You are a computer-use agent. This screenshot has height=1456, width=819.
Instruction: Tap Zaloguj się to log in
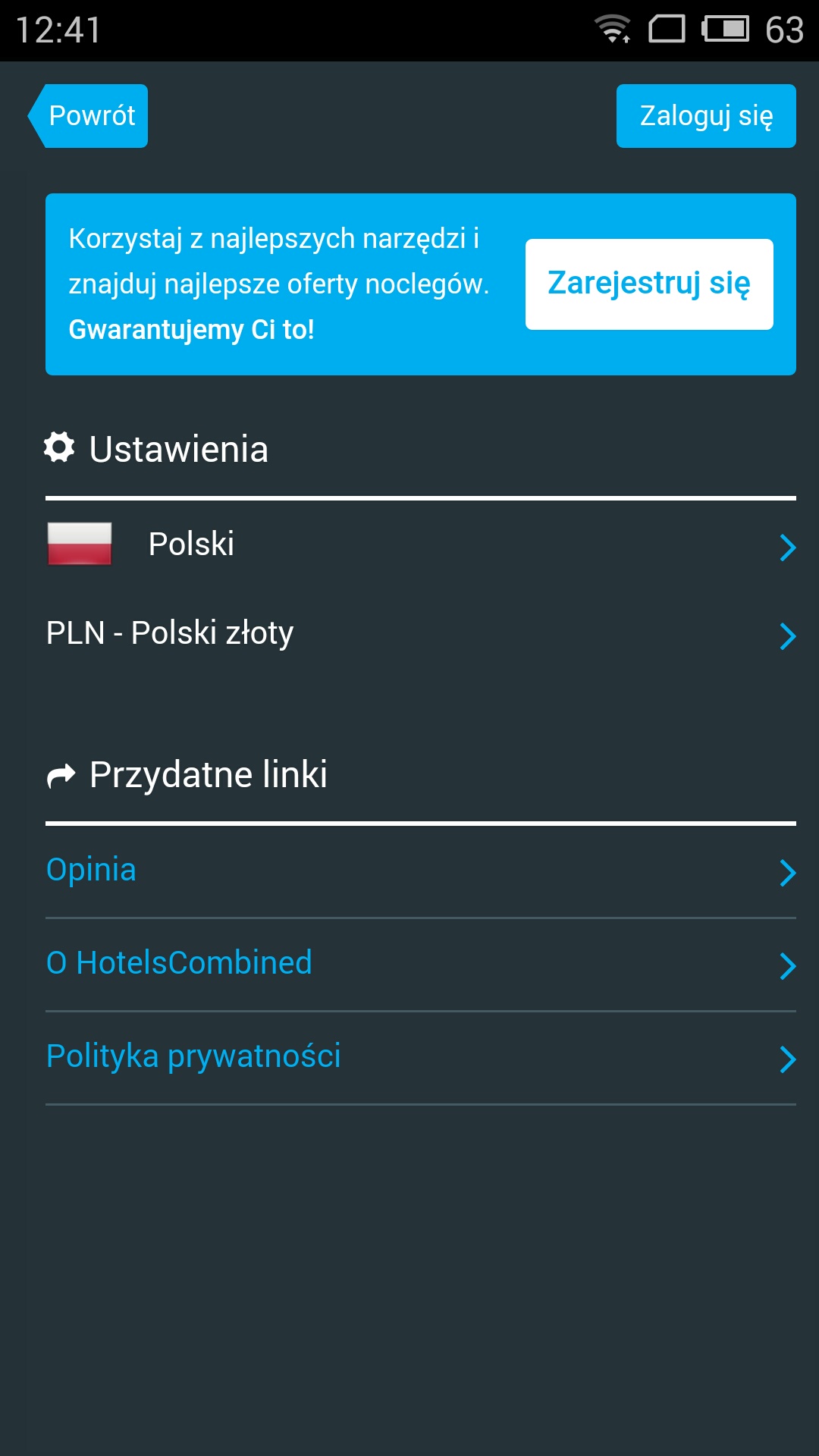pos(706,116)
